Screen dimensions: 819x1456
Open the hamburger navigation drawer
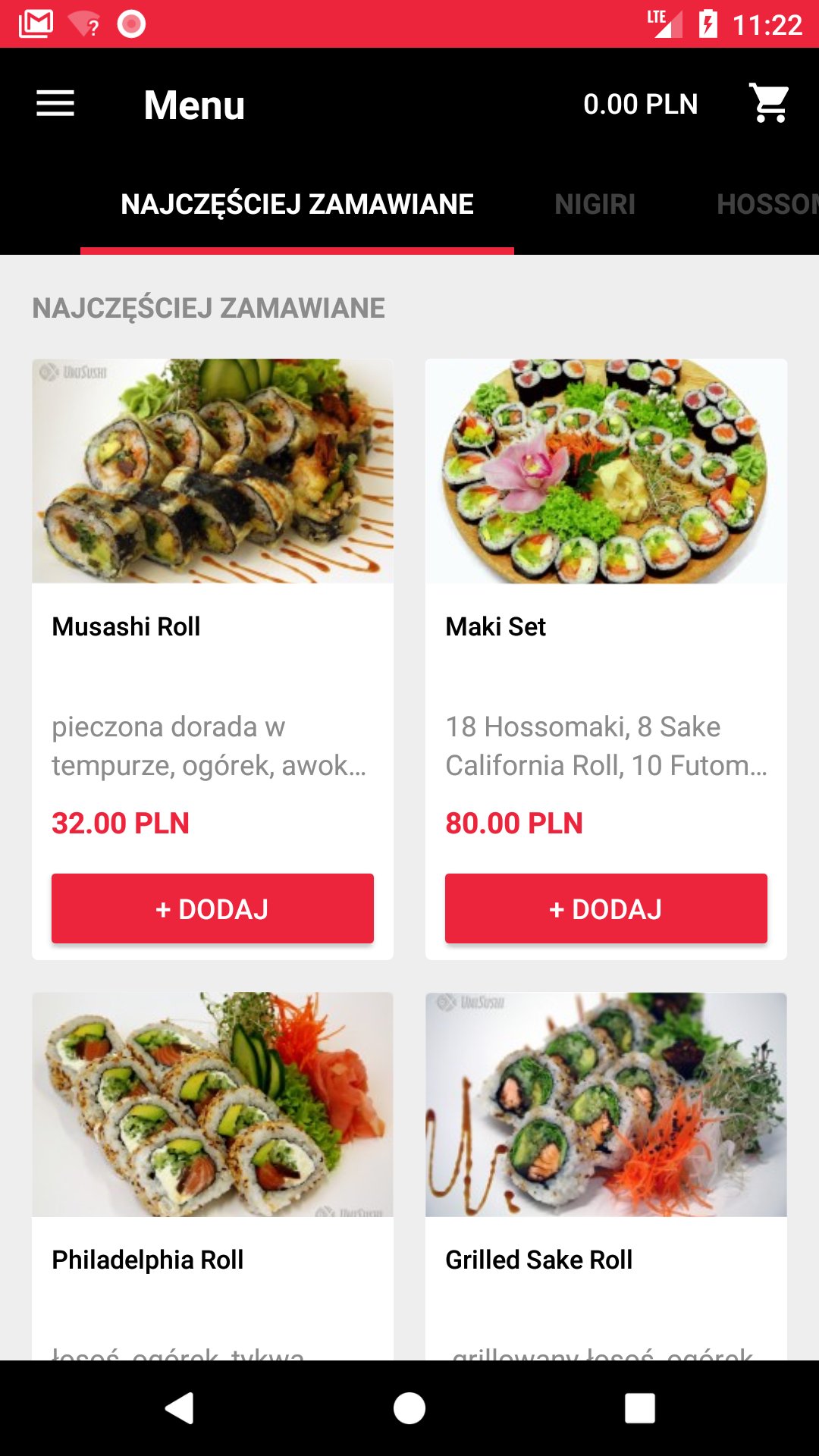pos(55,104)
